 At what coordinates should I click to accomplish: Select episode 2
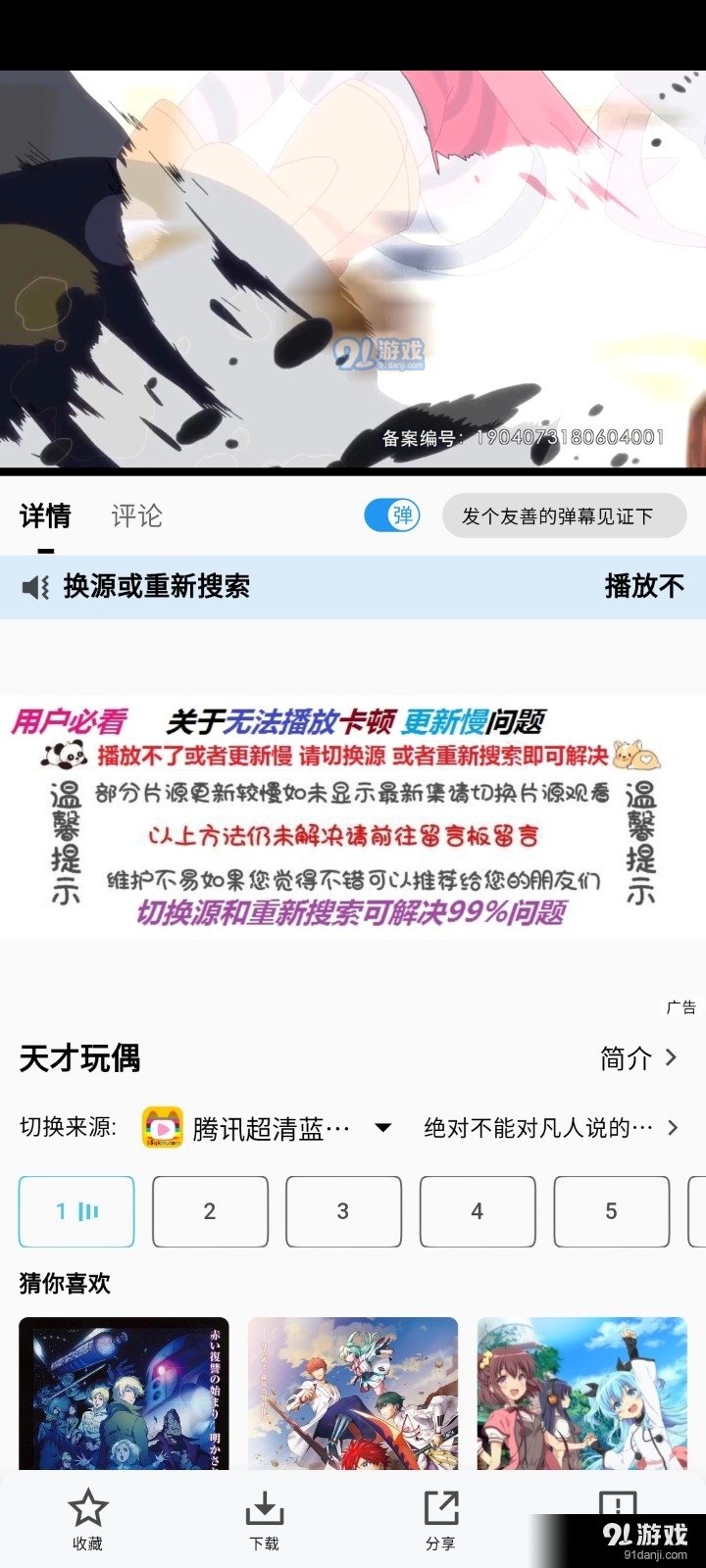pyautogui.click(x=210, y=1211)
